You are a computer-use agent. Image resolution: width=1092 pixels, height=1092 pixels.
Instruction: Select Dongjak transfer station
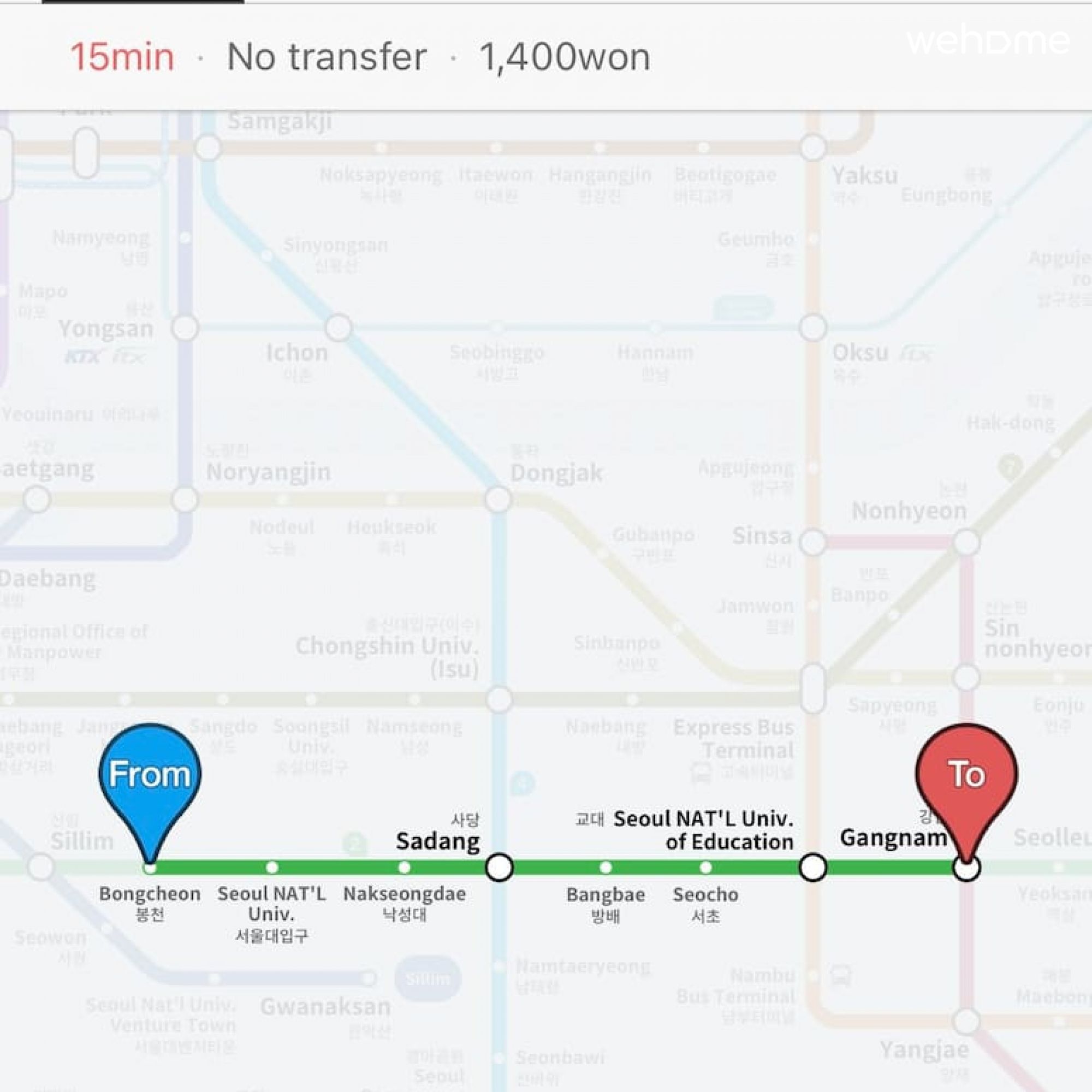(x=498, y=500)
